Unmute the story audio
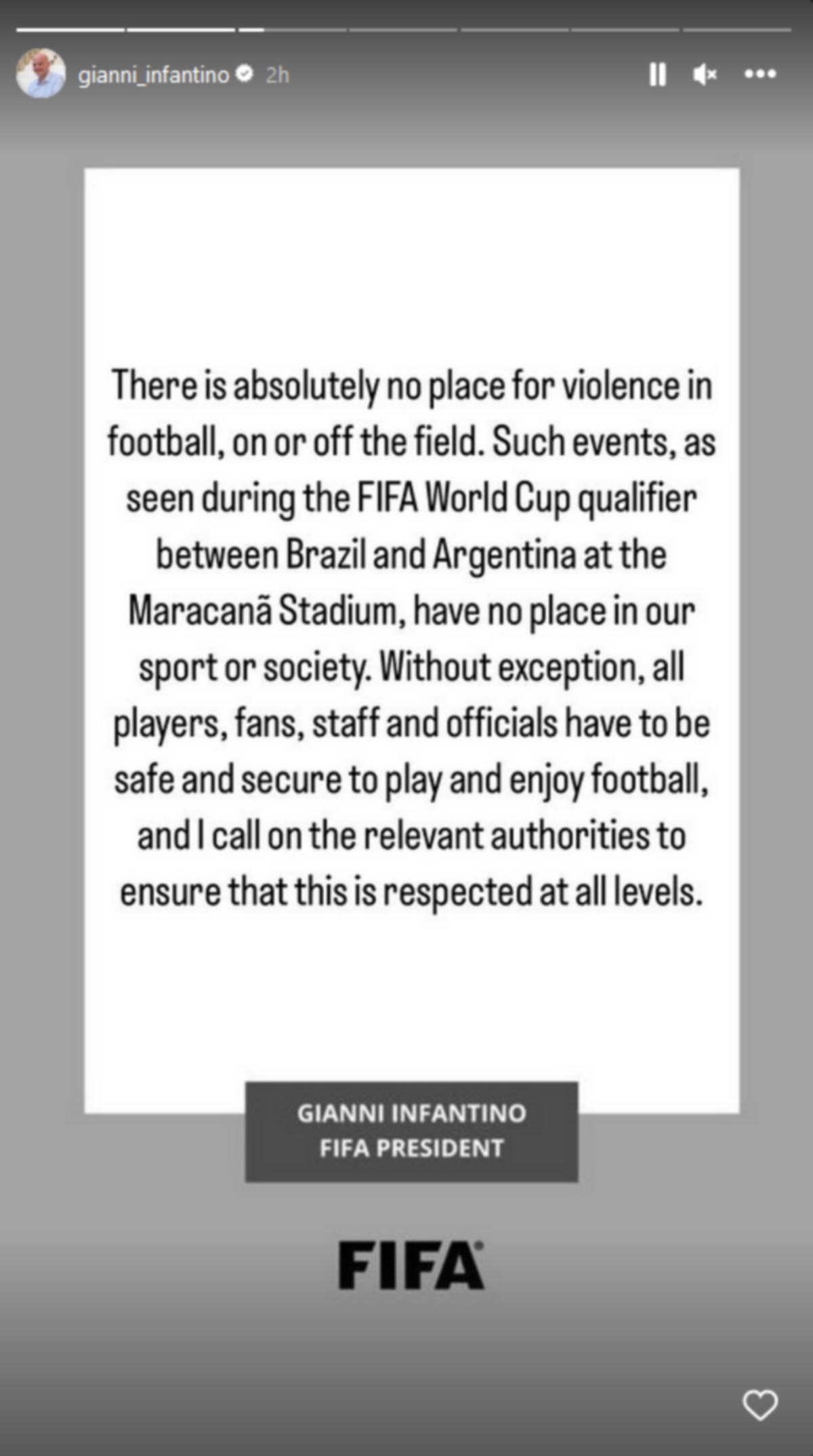Viewport: 813px width, 1456px height. point(705,74)
